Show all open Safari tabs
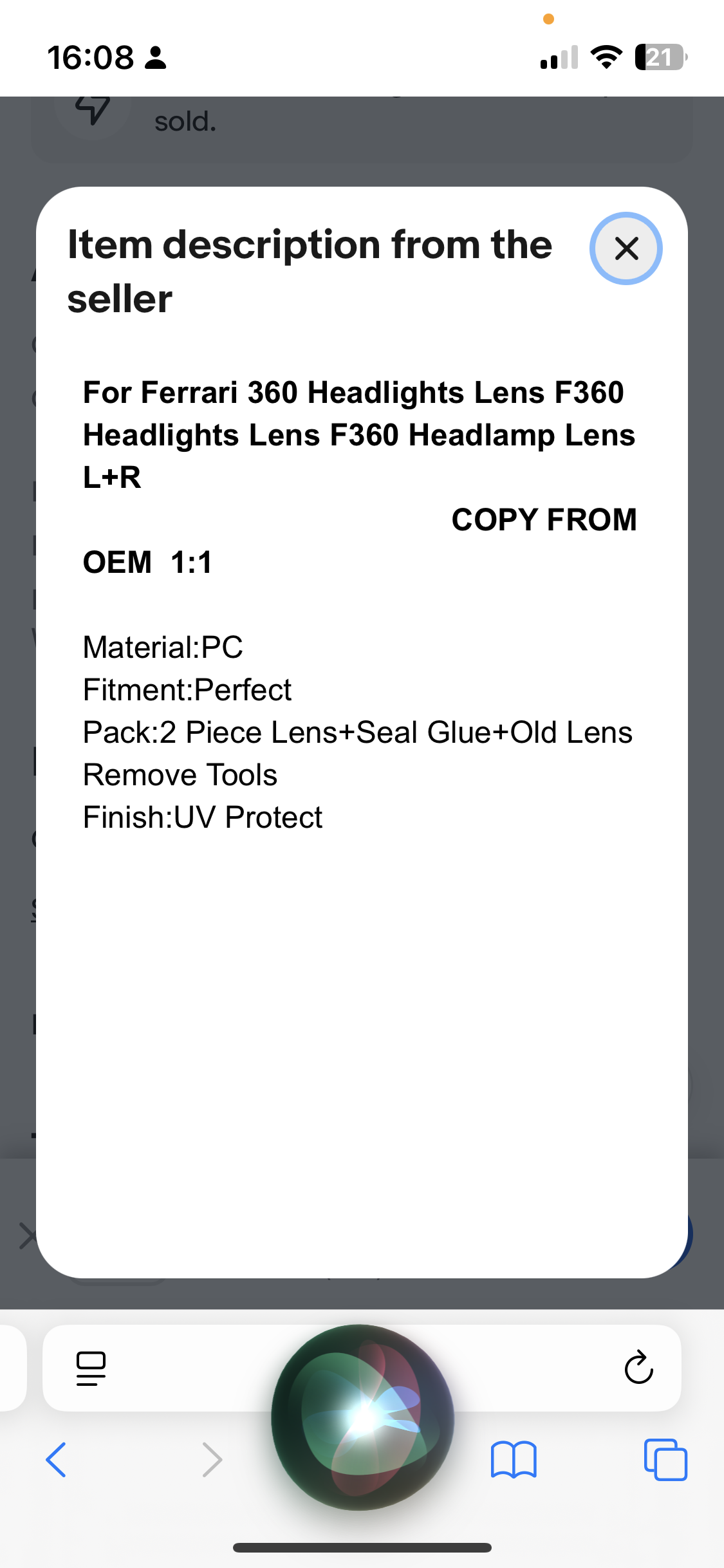This screenshot has height=1568, width=724. (665, 1459)
